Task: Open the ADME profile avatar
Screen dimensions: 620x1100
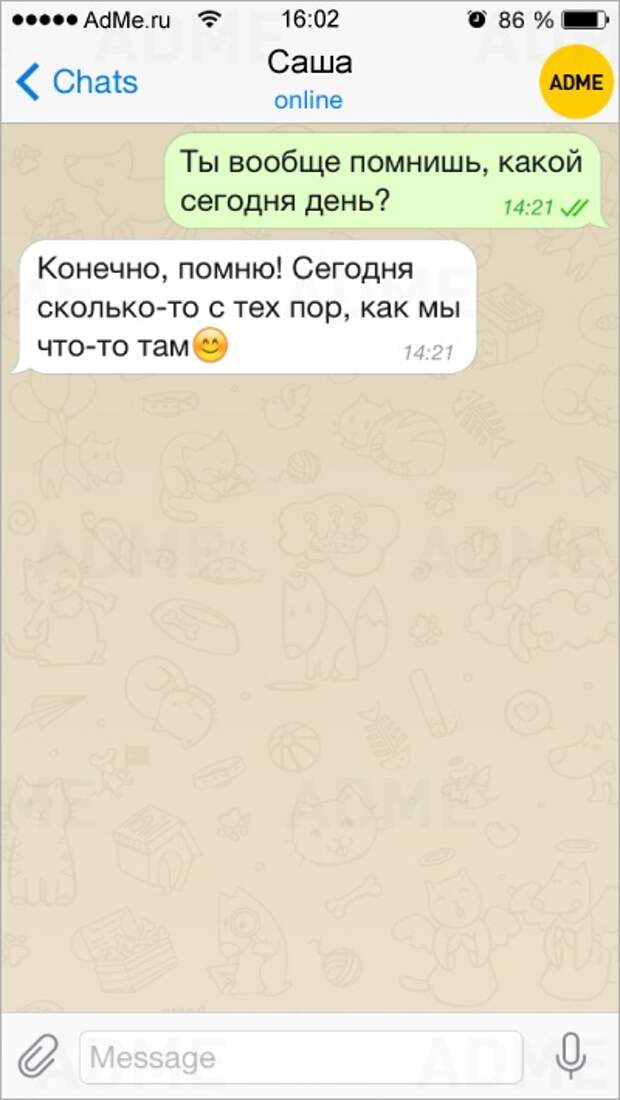Action: coord(576,81)
